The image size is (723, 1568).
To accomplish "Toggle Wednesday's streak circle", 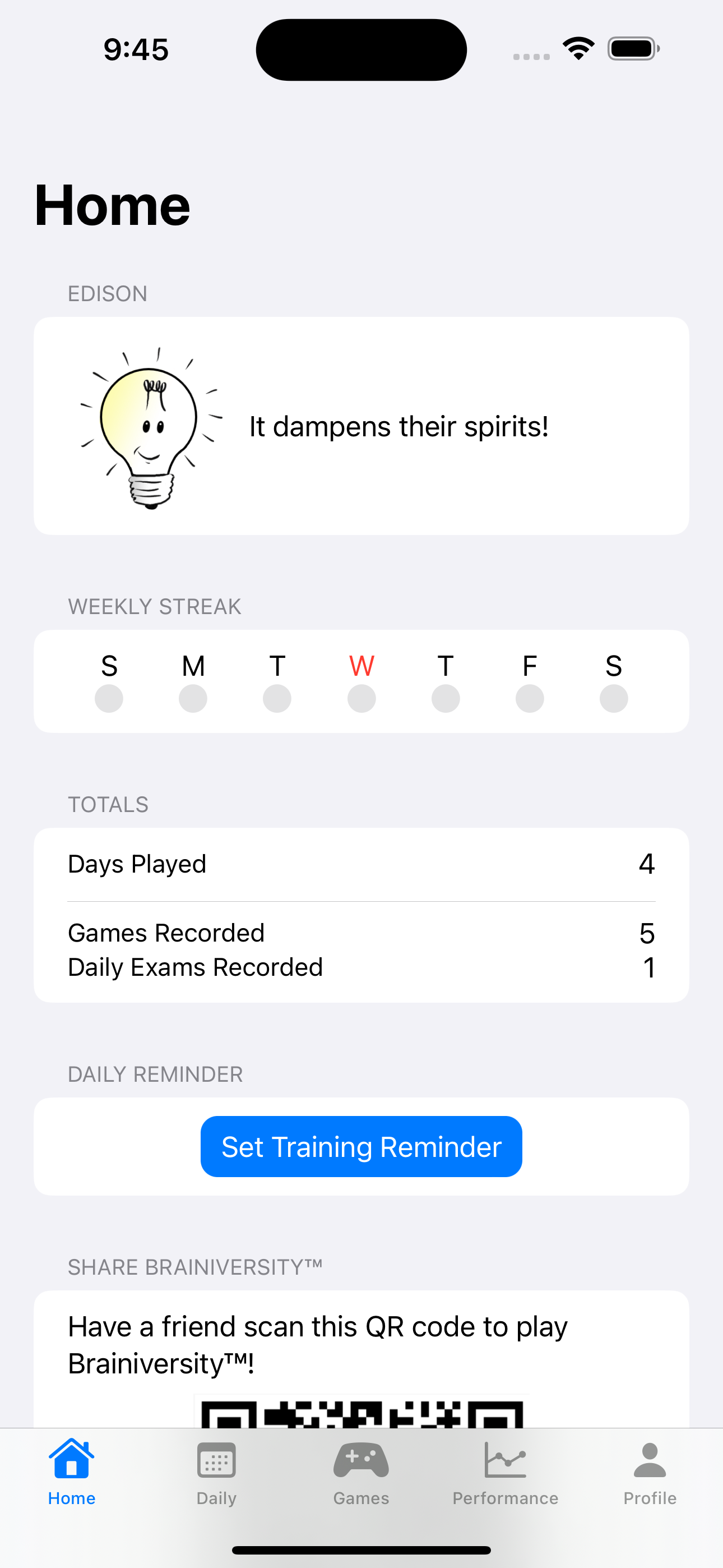I will [x=361, y=698].
